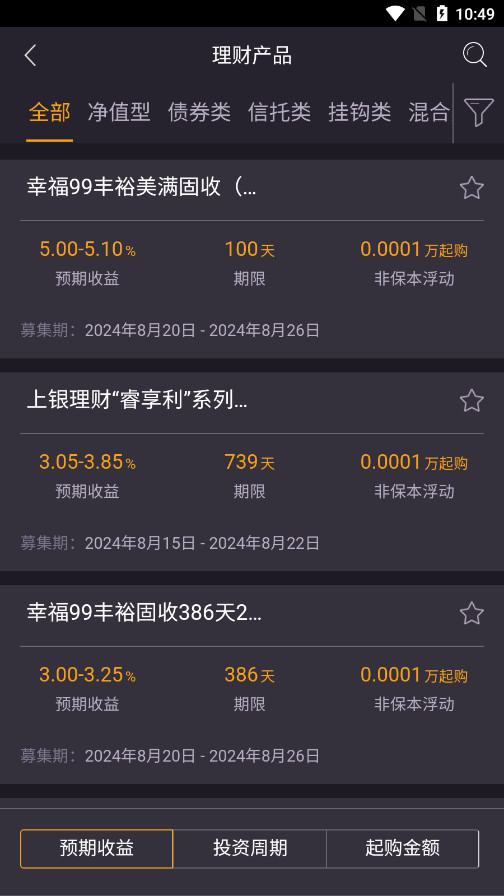This screenshot has width=504, height=896.
Task: Star the 上银理财"睿享利"系列 product
Action: [471, 401]
